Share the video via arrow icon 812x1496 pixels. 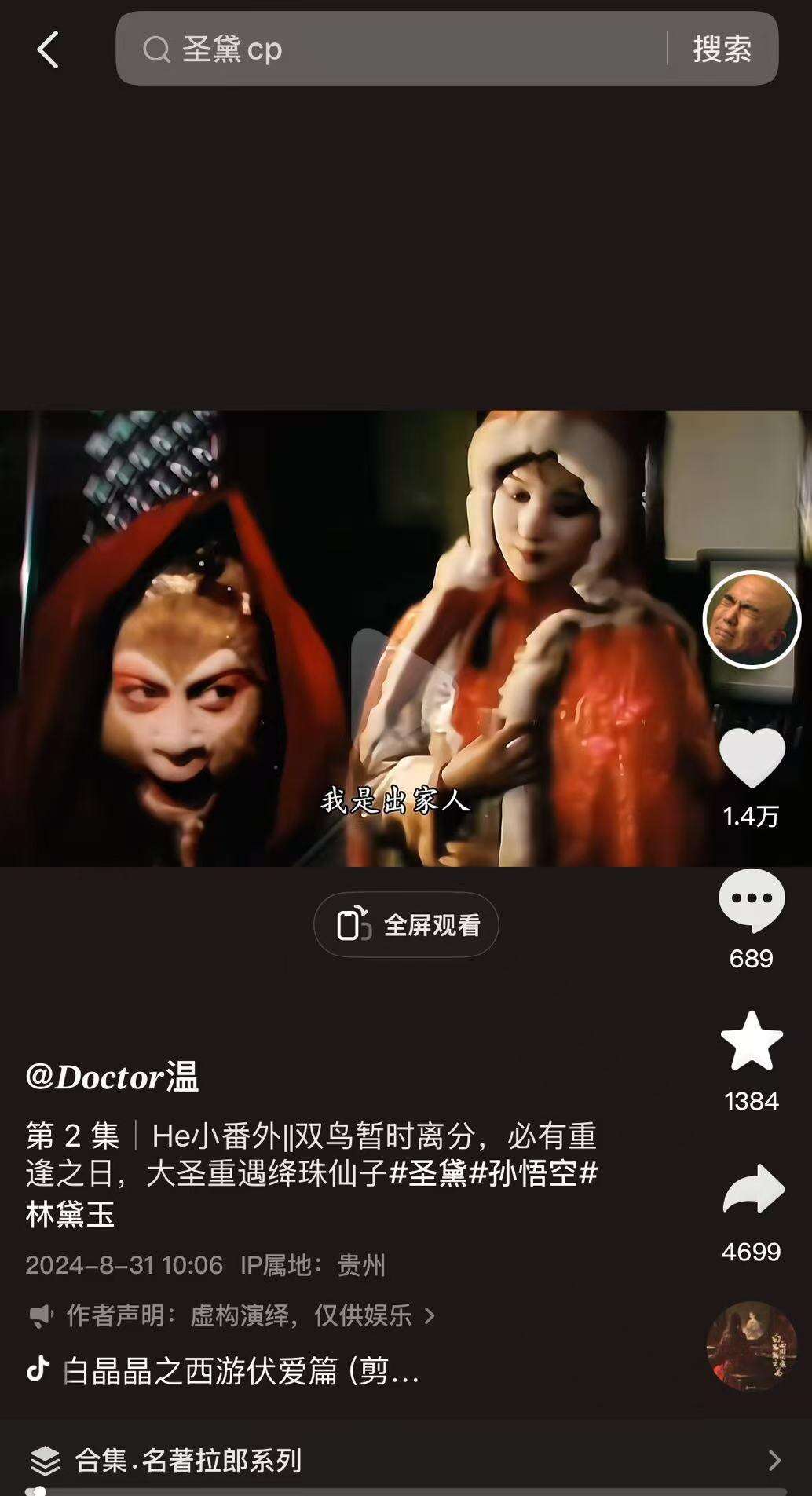coord(752,1189)
